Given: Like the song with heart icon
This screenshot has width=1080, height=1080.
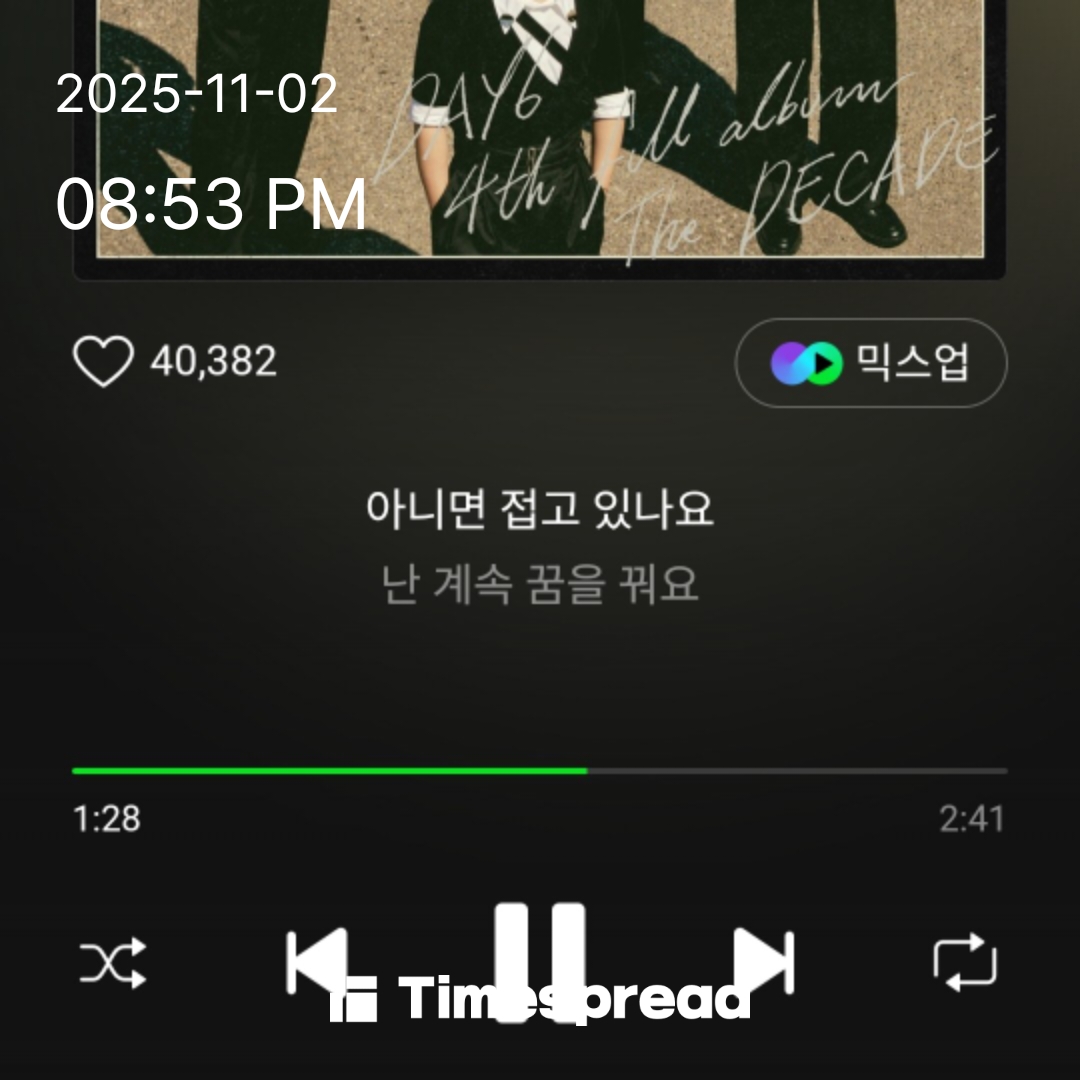Looking at the screenshot, I should point(103,362).
